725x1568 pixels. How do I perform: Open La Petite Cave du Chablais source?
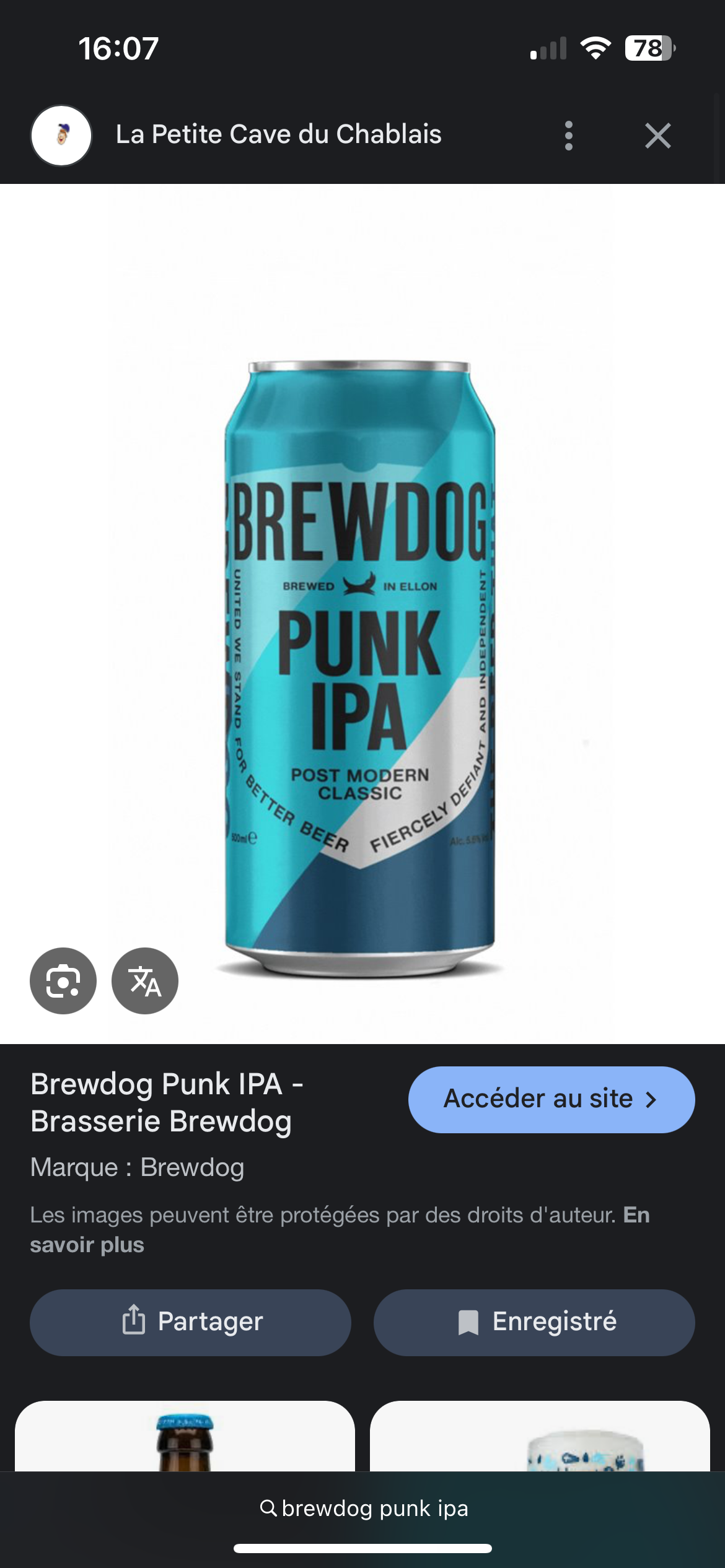pyautogui.click(x=278, y=134)
